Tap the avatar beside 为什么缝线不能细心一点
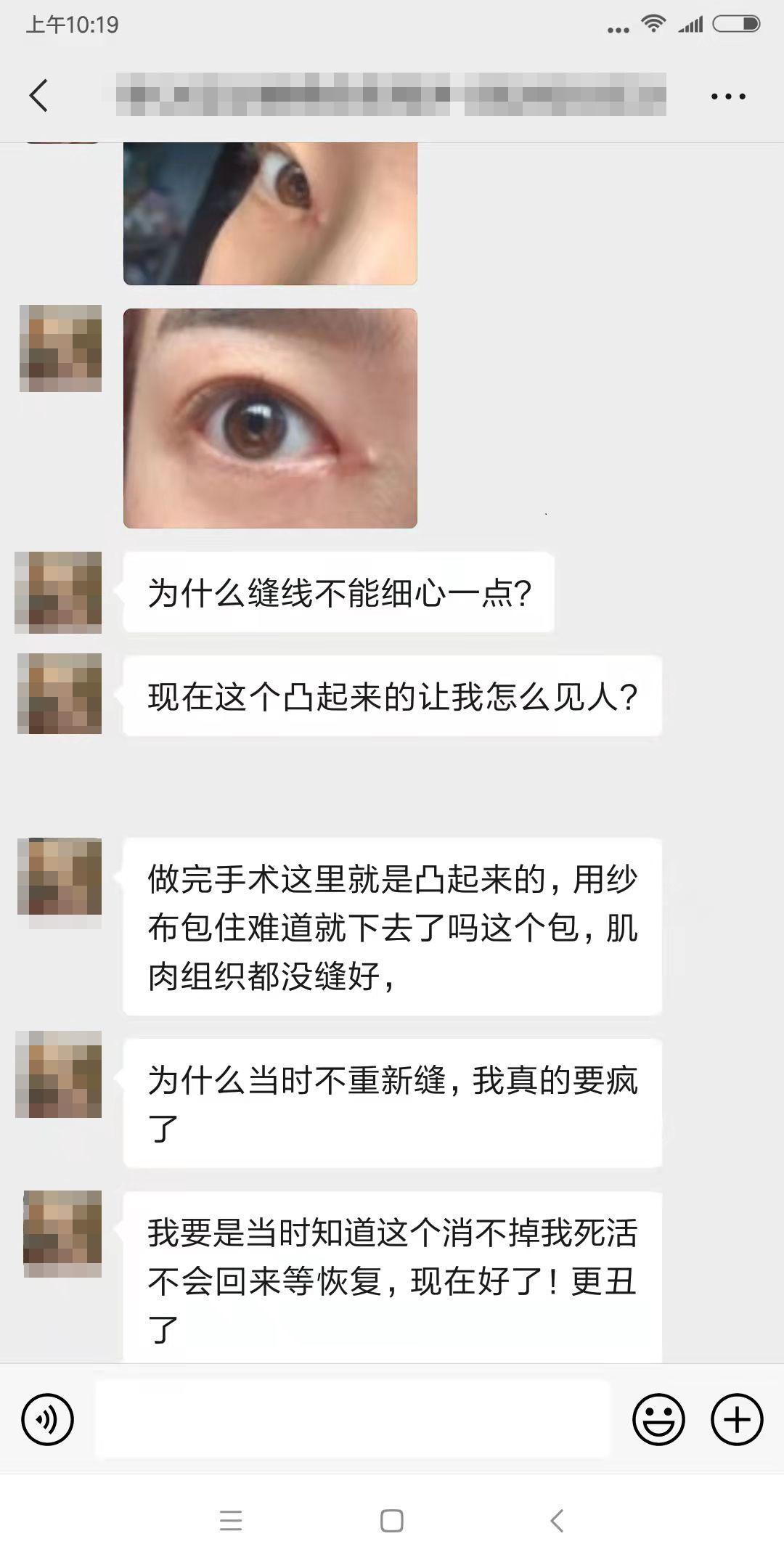The image size is (784, 1568). (59, 592)
